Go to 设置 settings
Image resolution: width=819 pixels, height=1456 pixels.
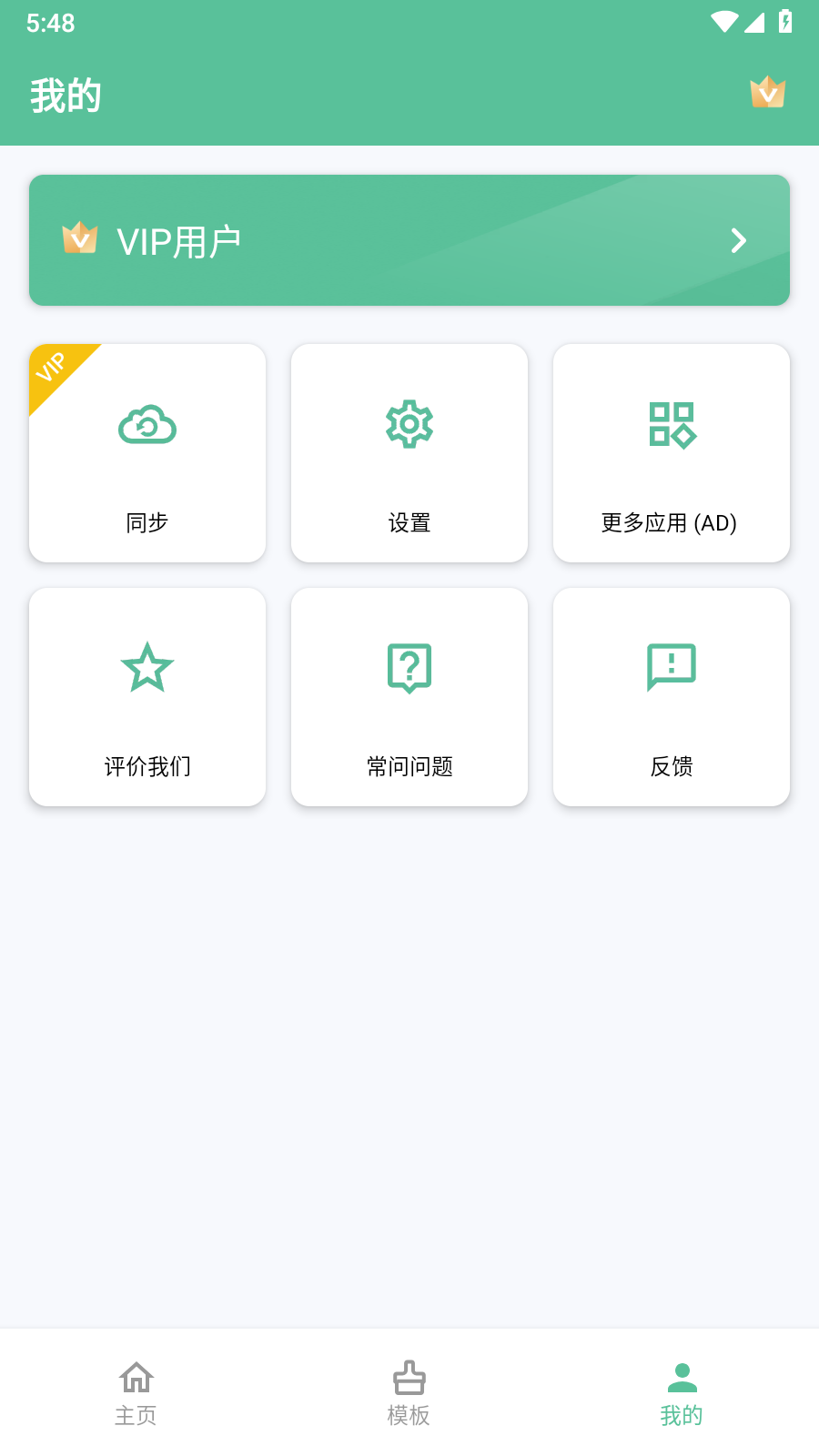[x=409, y=453]
